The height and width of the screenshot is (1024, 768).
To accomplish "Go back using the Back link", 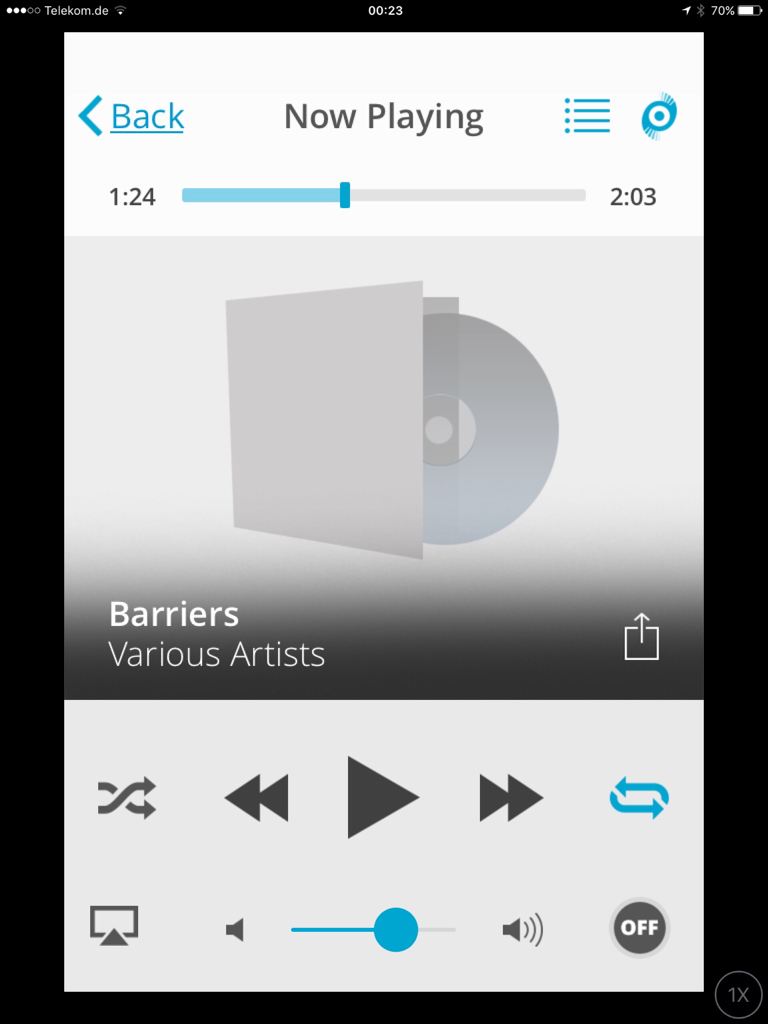I will (132, 116).
